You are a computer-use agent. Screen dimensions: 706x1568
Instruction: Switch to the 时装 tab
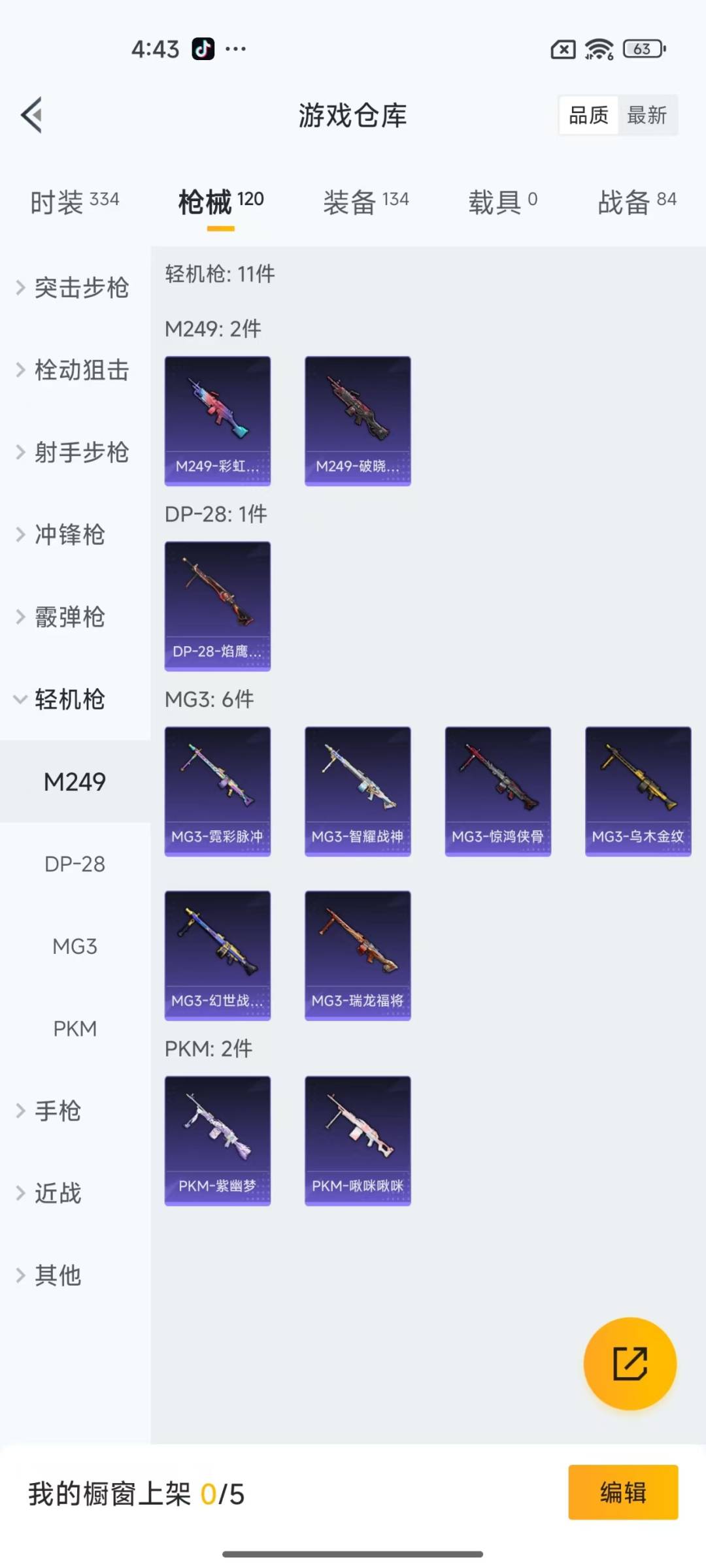75,202
